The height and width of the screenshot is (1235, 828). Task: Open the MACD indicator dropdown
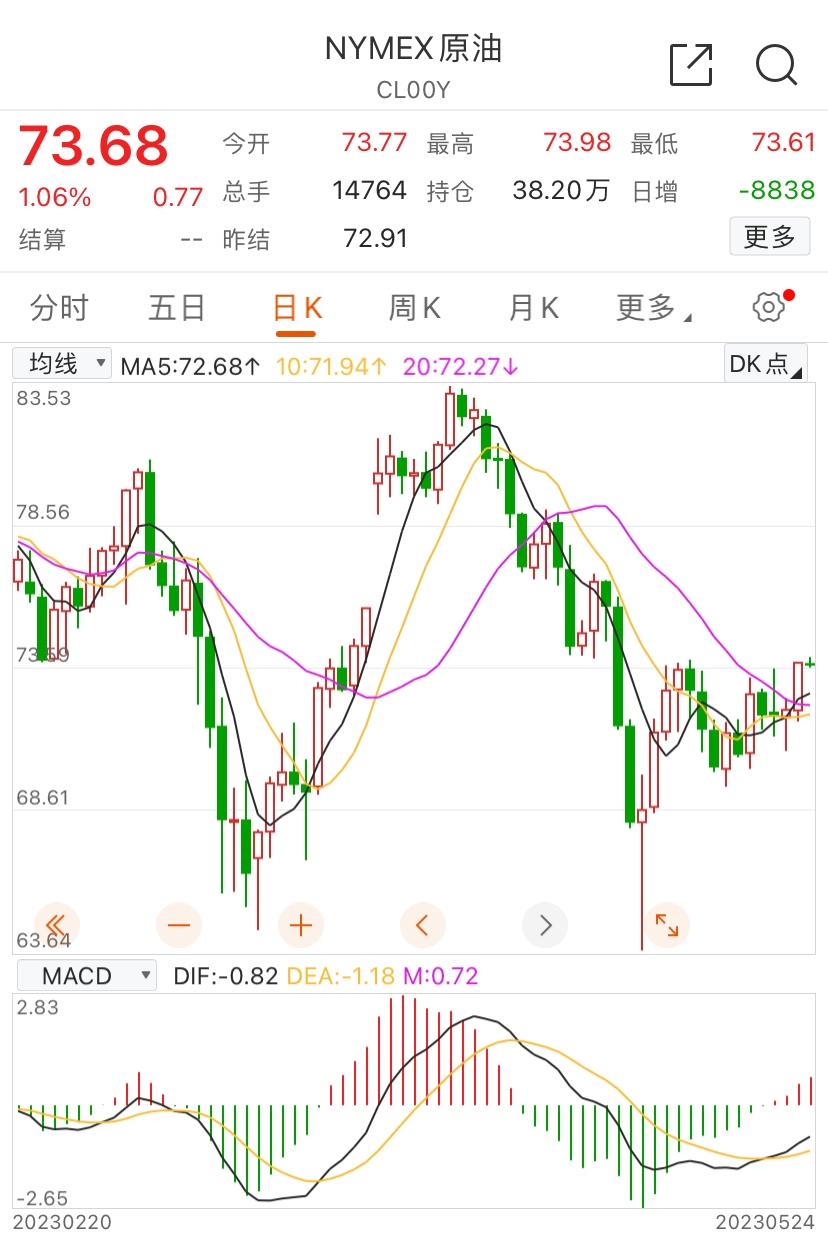[87, 975]
